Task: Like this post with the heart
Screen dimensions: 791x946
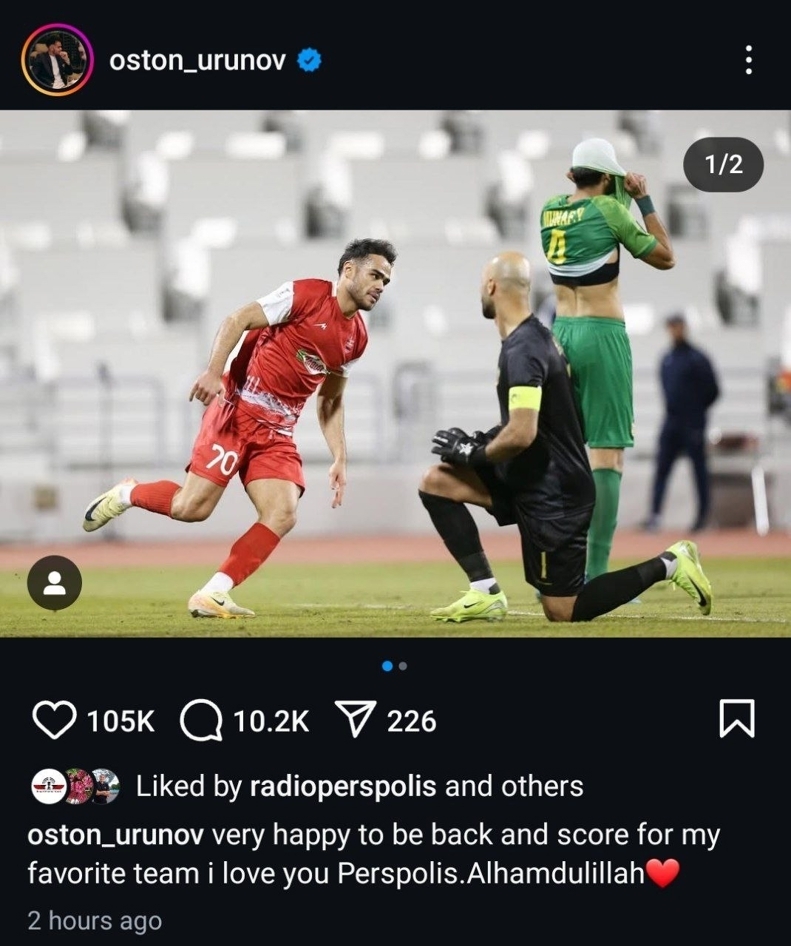Action: click(54, 720)
